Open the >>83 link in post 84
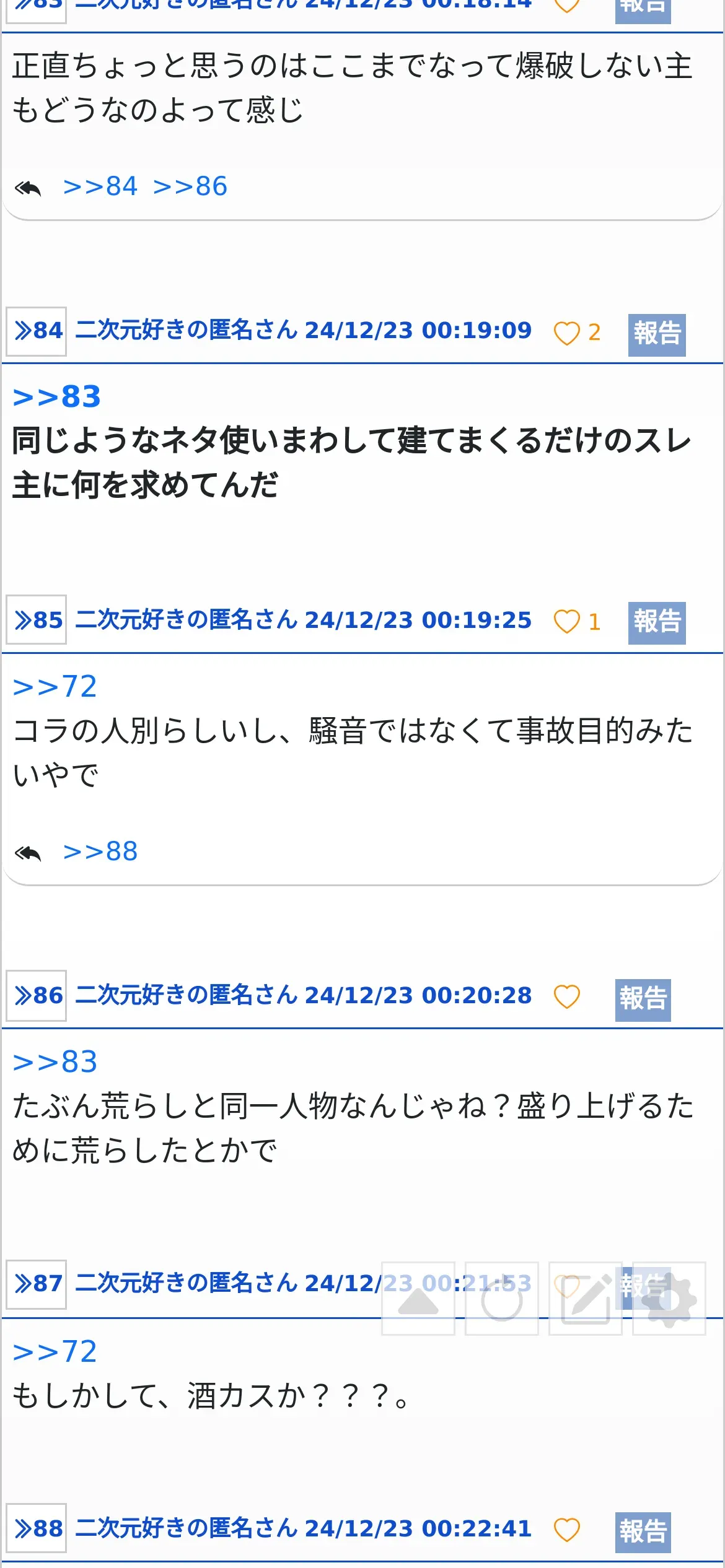The width and height of the screenshot is (725, 1568). tap(57, 397)
